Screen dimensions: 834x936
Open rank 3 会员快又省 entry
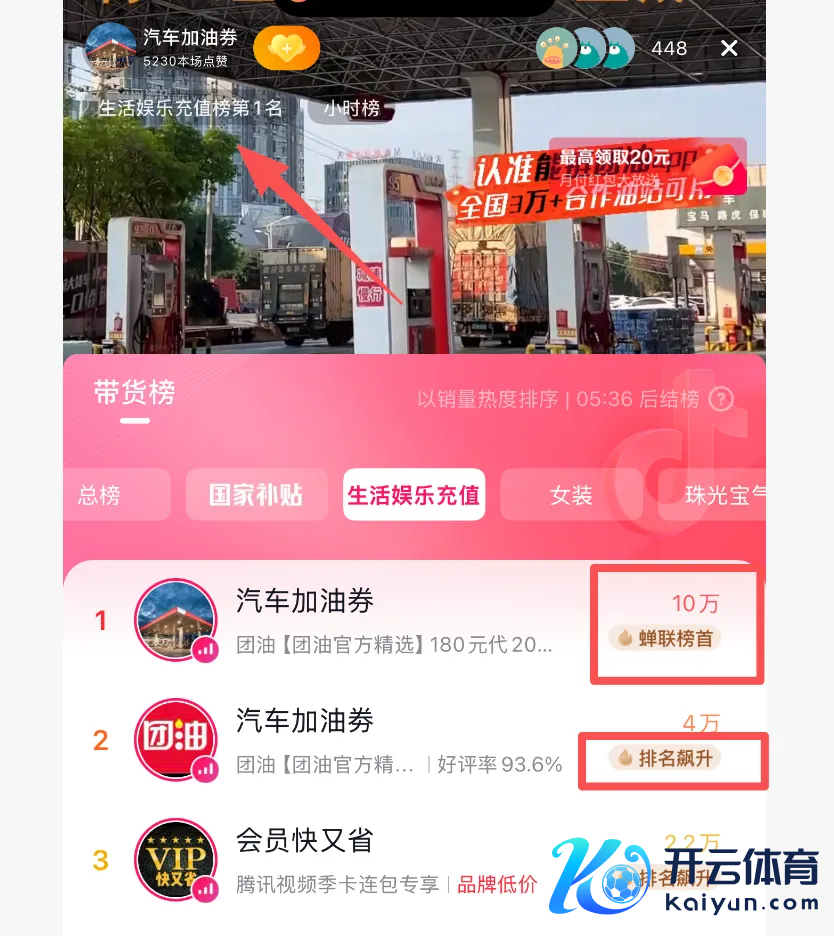400,860
